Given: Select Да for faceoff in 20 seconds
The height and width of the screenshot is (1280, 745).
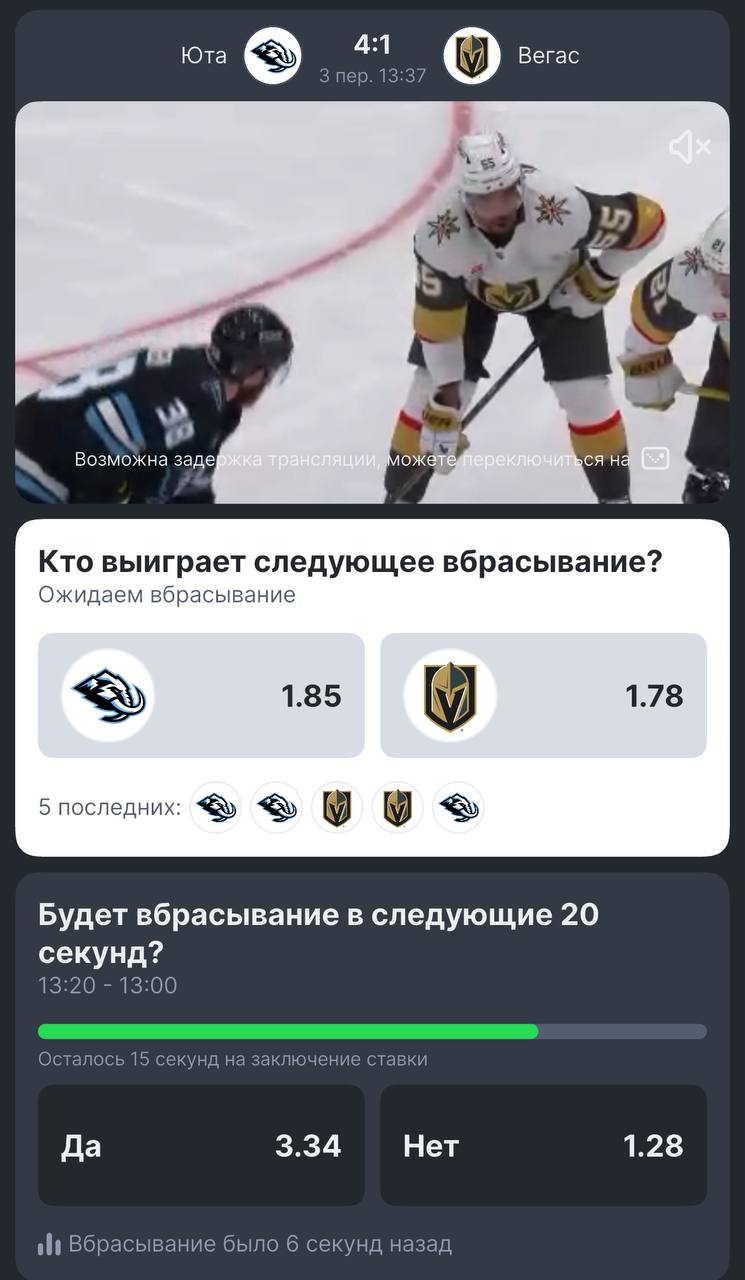Looking at the screenshot, I should (201, 1145).
